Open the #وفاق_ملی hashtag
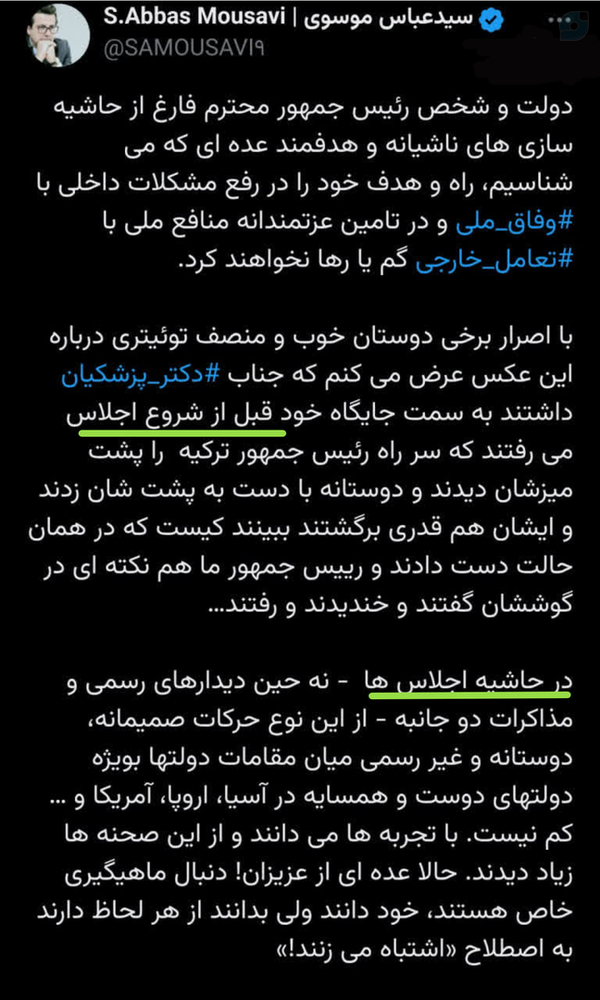This screenshot has width=600, height=1000. click(x=512, y=223)
